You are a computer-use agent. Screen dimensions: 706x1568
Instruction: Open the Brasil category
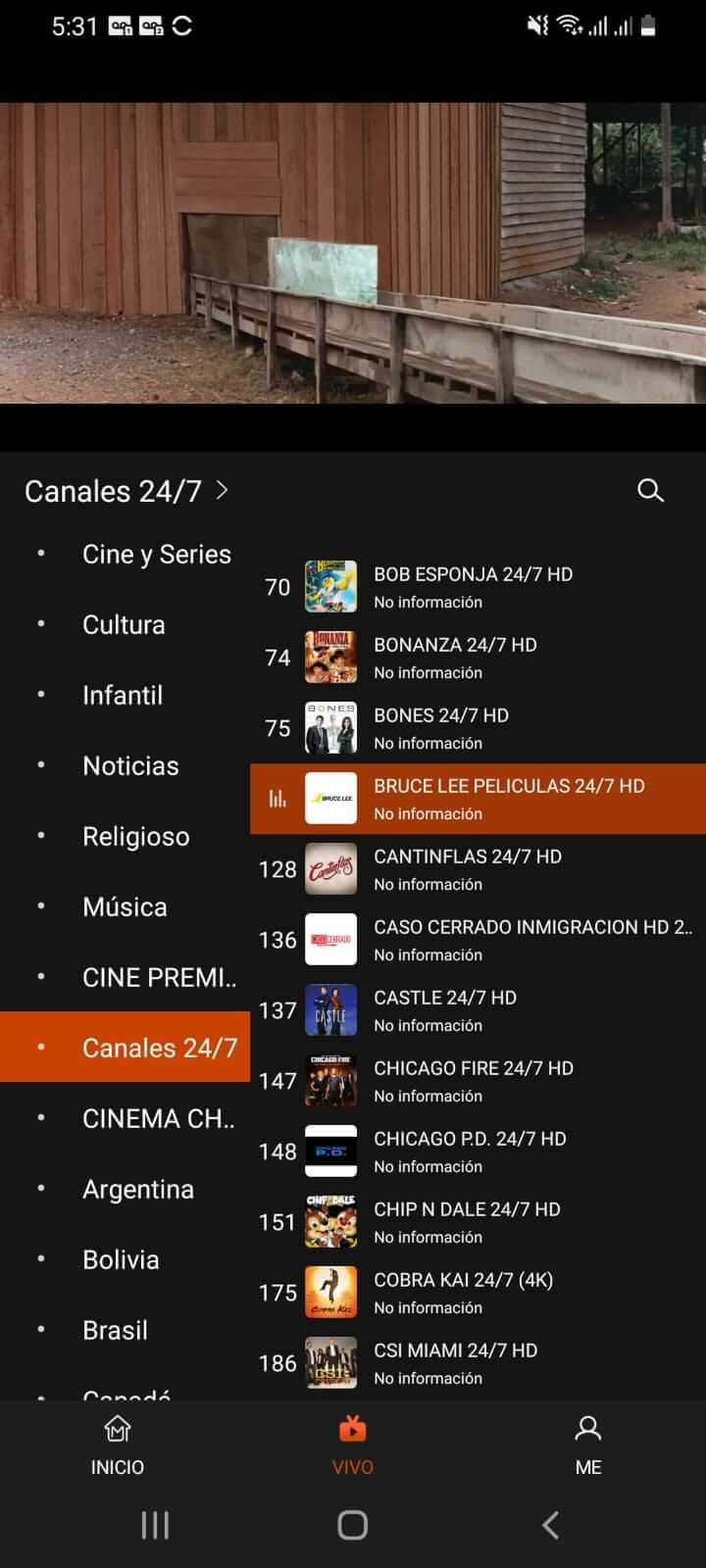(x=126, y=1330)
